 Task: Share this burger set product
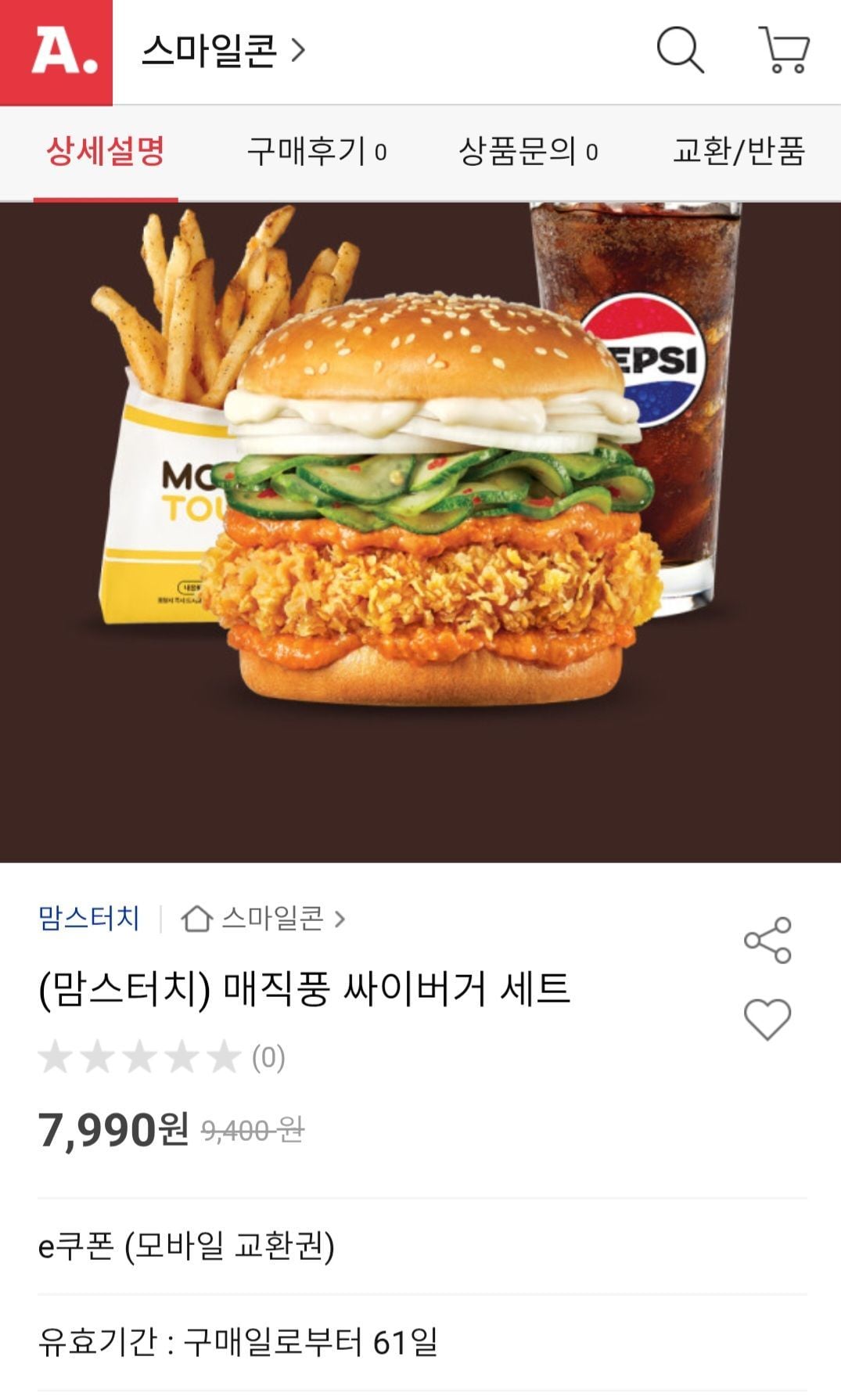[767, 940]
